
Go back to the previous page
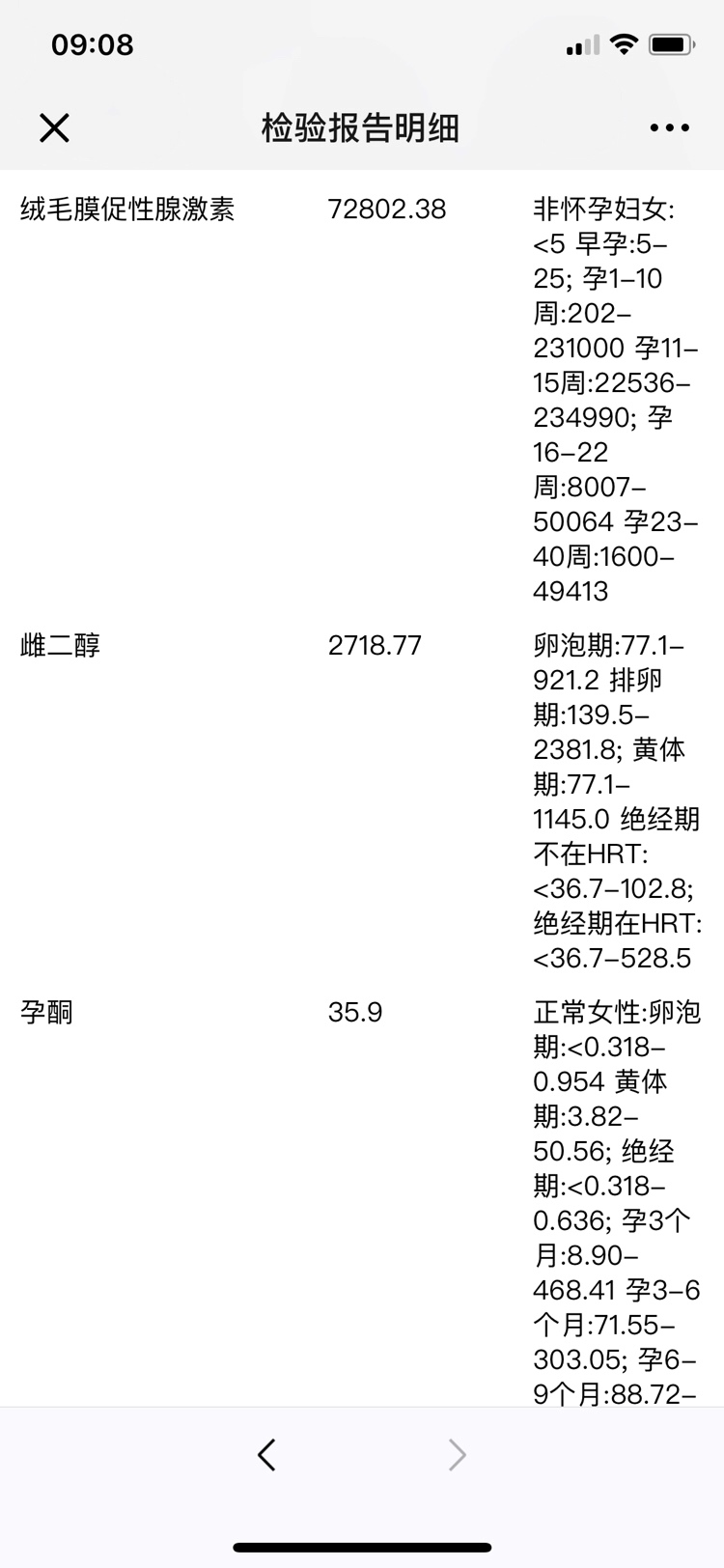[x=267, y=1454]
